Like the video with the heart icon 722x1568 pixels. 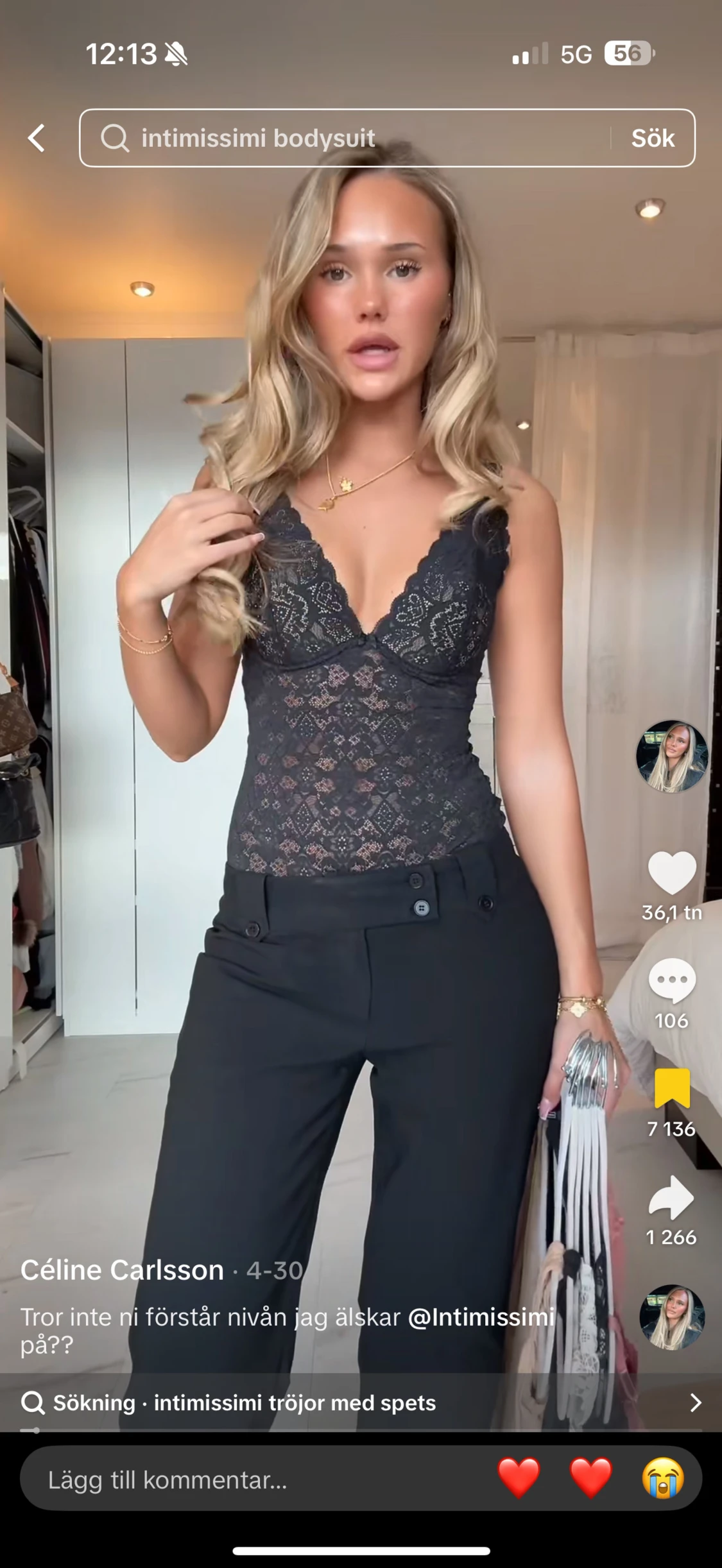tap(672, 871)
